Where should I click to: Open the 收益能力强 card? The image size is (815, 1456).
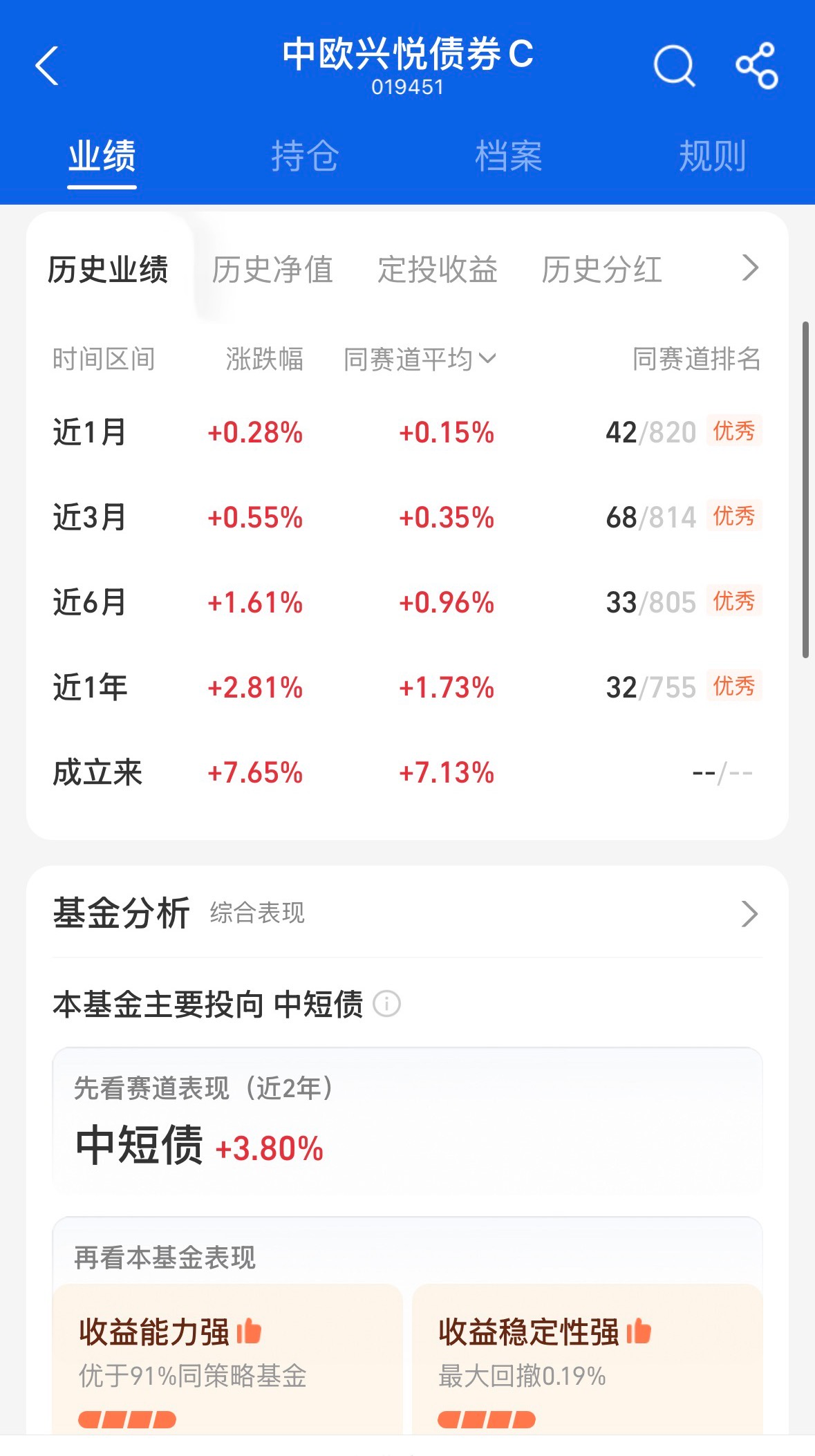click(227, 1358)
